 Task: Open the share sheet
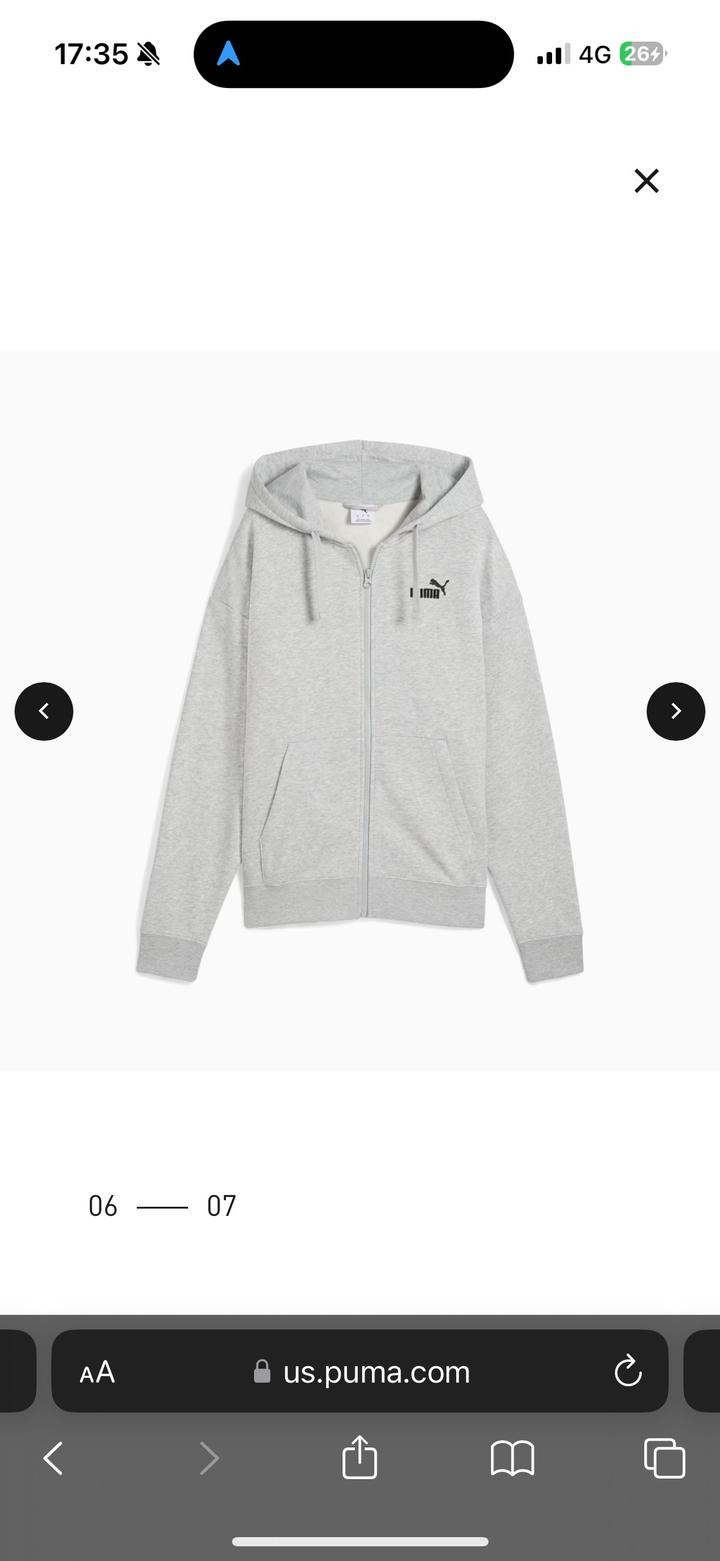tap(360, 1458)
